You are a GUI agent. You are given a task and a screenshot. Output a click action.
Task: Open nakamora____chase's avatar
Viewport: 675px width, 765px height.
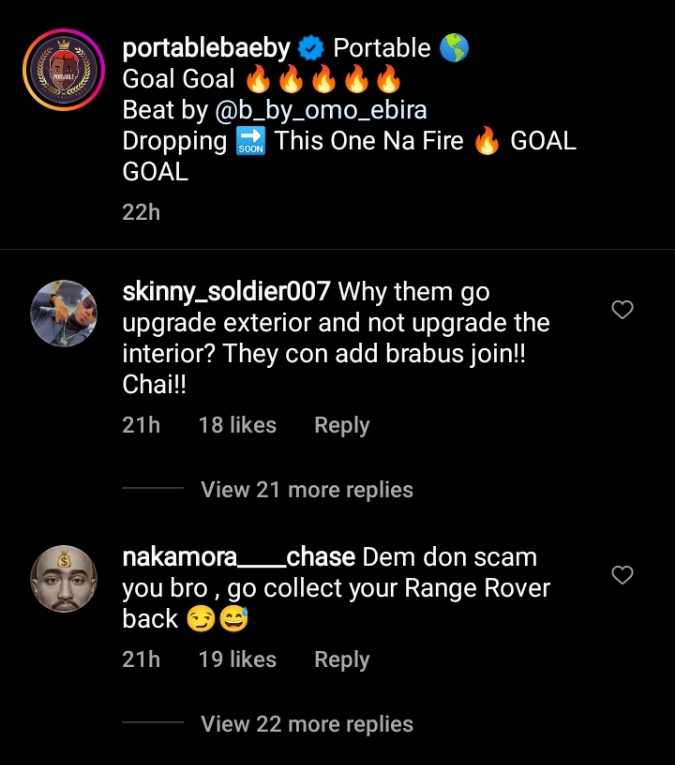tap(63, 578)
